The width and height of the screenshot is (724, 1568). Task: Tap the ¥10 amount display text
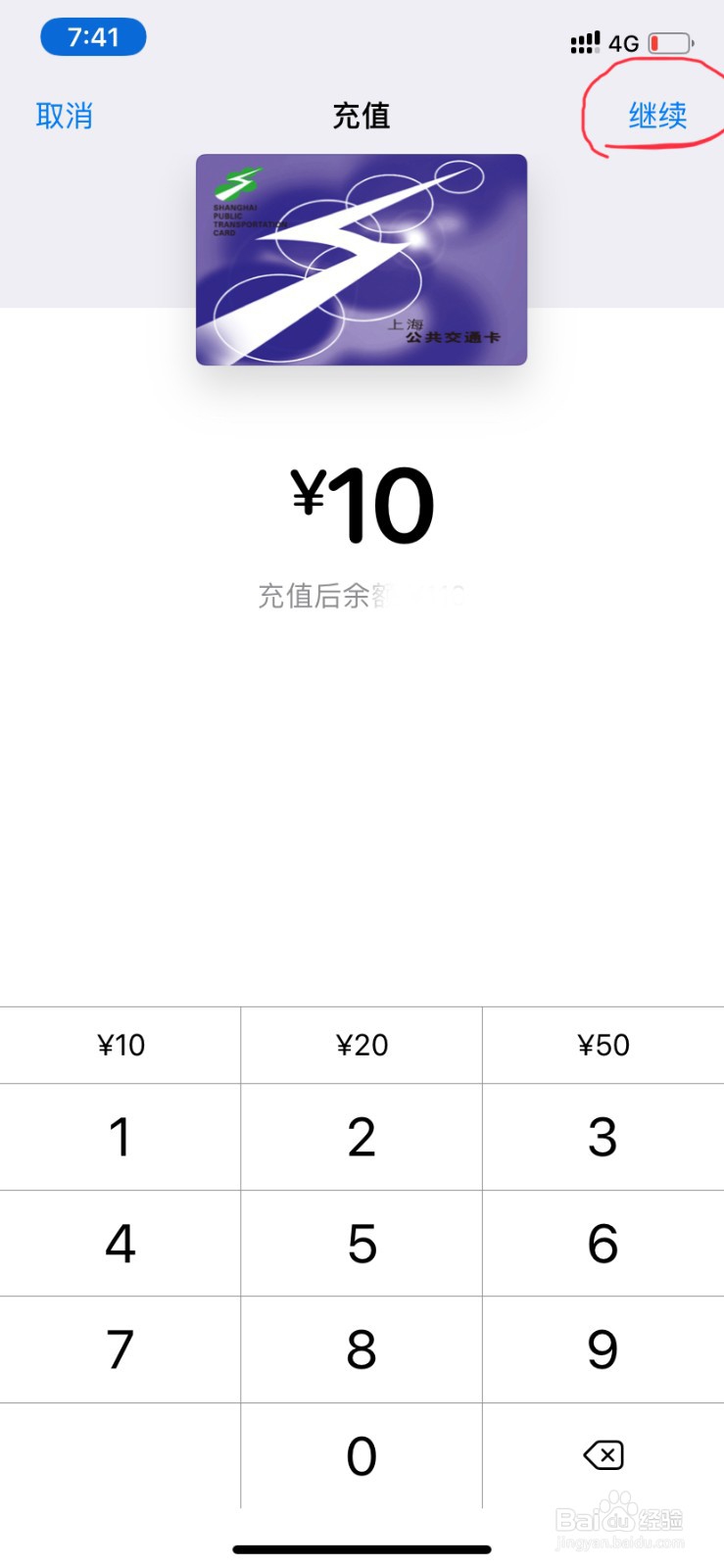click(362, 503)
